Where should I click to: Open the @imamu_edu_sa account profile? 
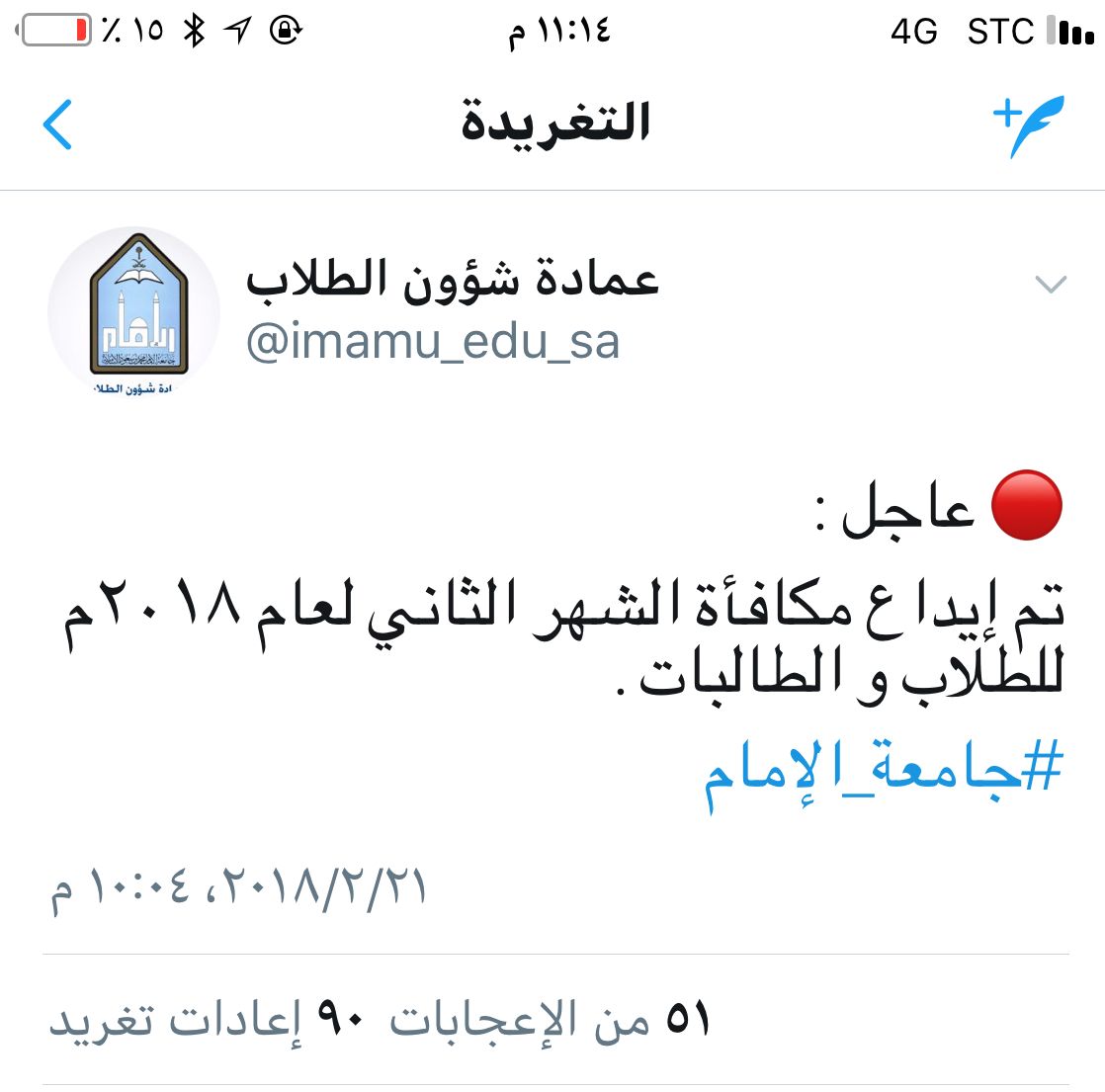[x=433, y=342]
